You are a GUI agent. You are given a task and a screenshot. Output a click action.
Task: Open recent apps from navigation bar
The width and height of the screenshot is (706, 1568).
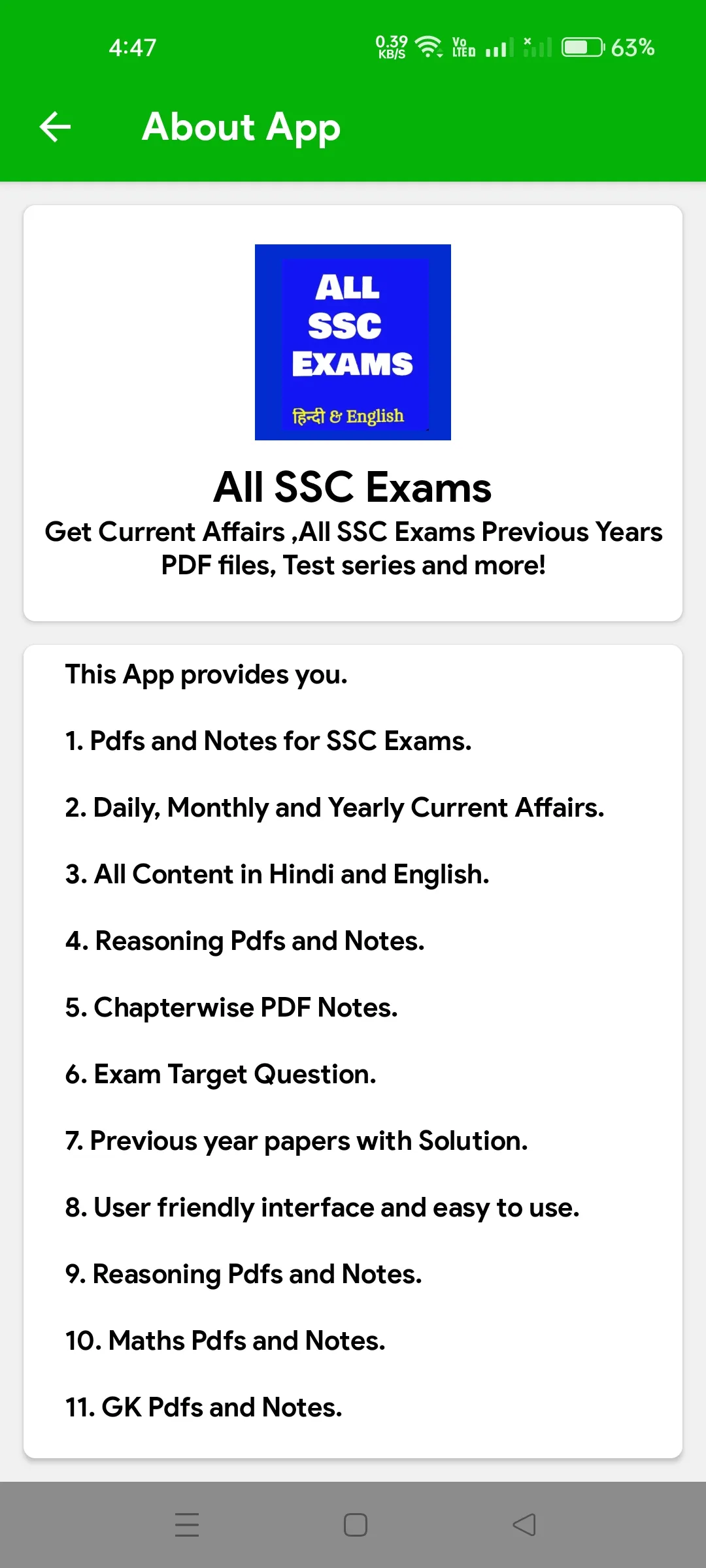[x=187, y=1525]
